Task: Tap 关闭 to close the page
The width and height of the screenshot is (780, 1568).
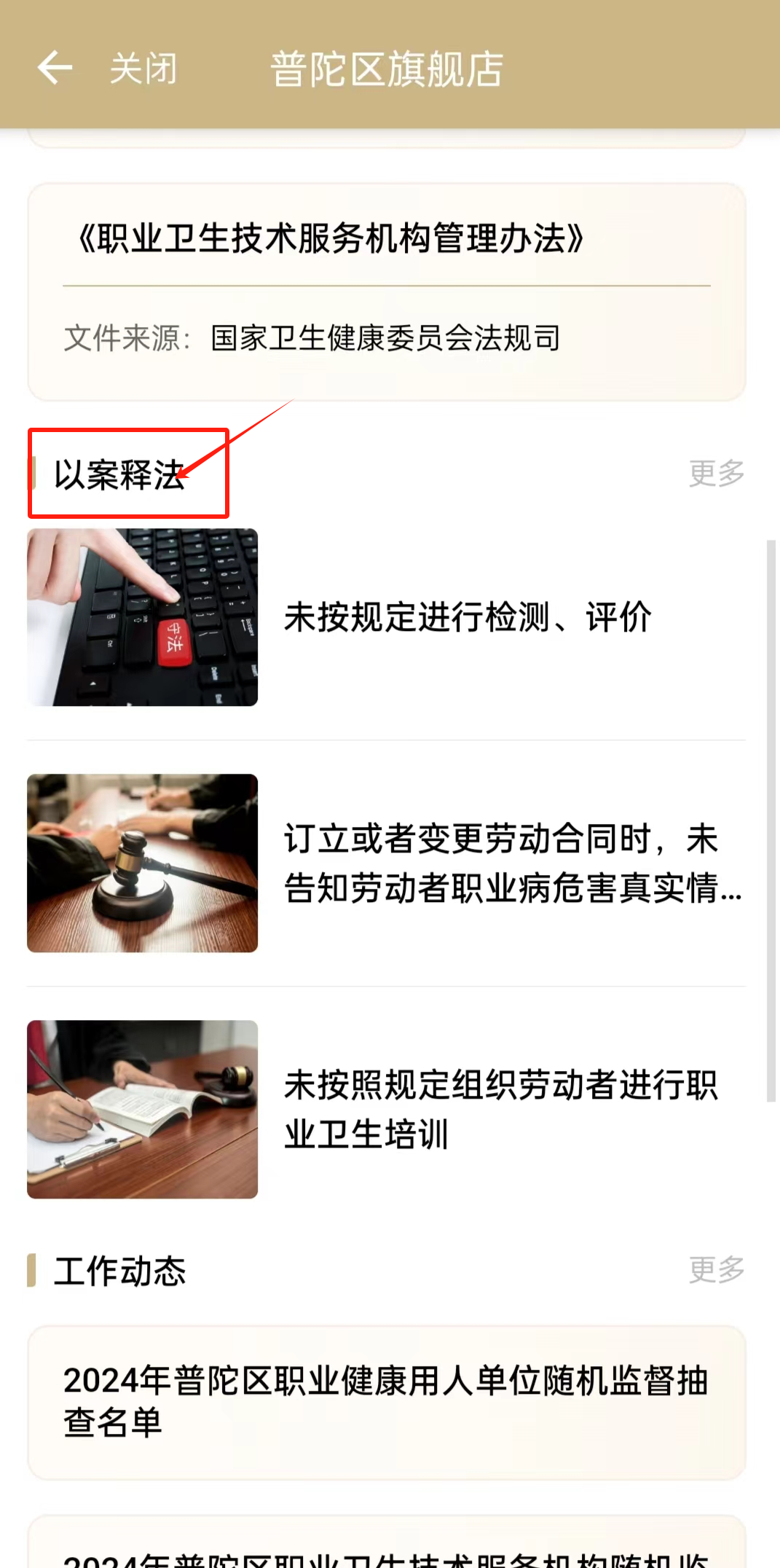Action: pyautogui.click(x=143, y=69)
